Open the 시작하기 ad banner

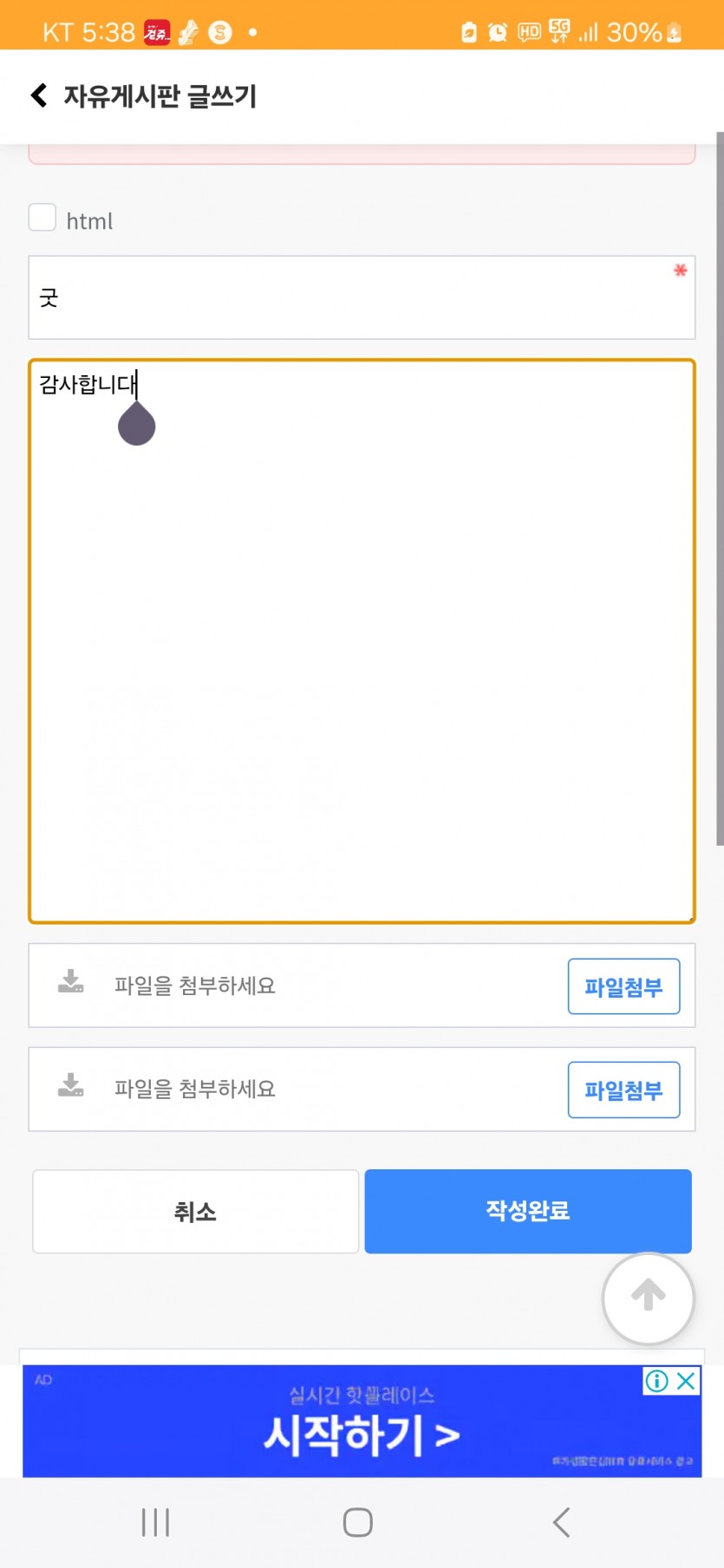click(362, 1422)
